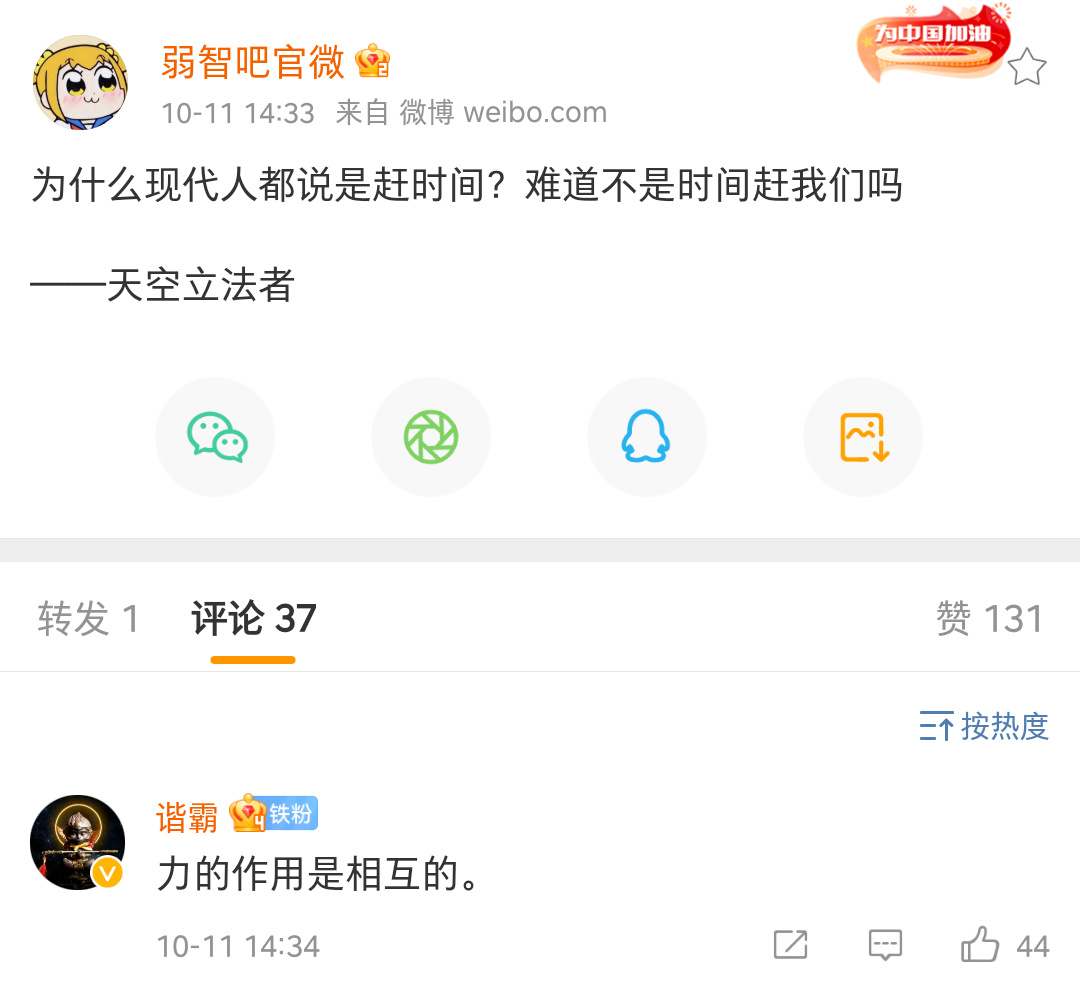
Task: Reply to 谐霸's comment
Action: click(x=885, y=945)
